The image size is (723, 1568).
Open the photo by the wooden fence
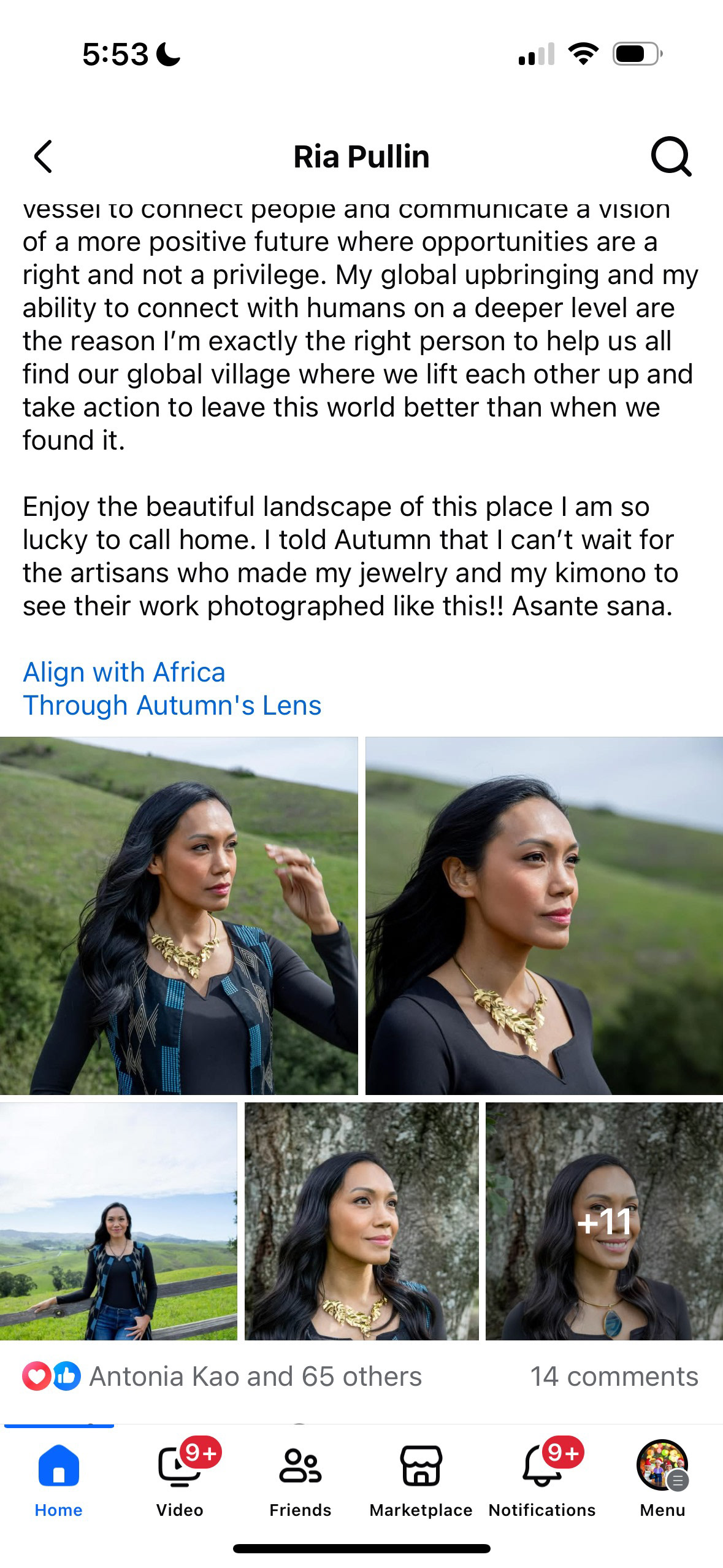click(118, 1221)
